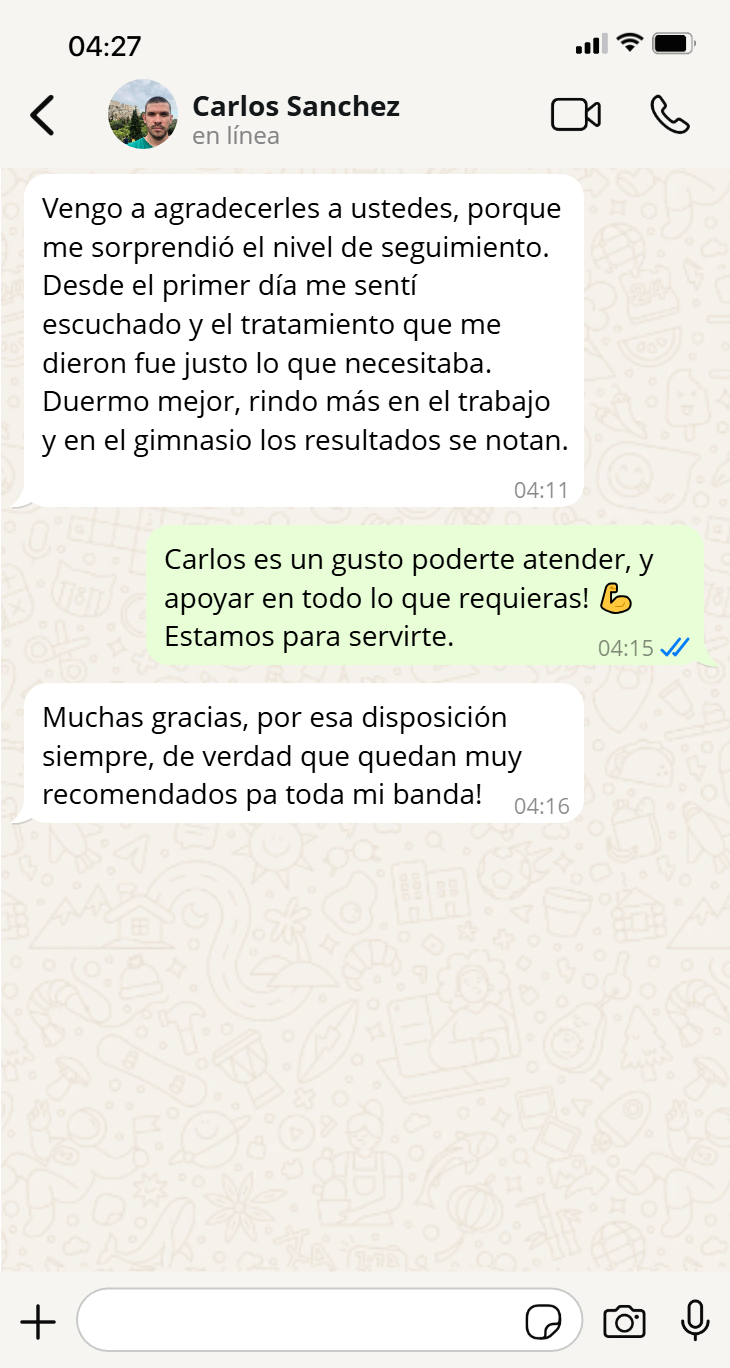This screenshot has width=730, height=1368.
Task: Open the camera to send a photo
Action: click(624, 1322)
